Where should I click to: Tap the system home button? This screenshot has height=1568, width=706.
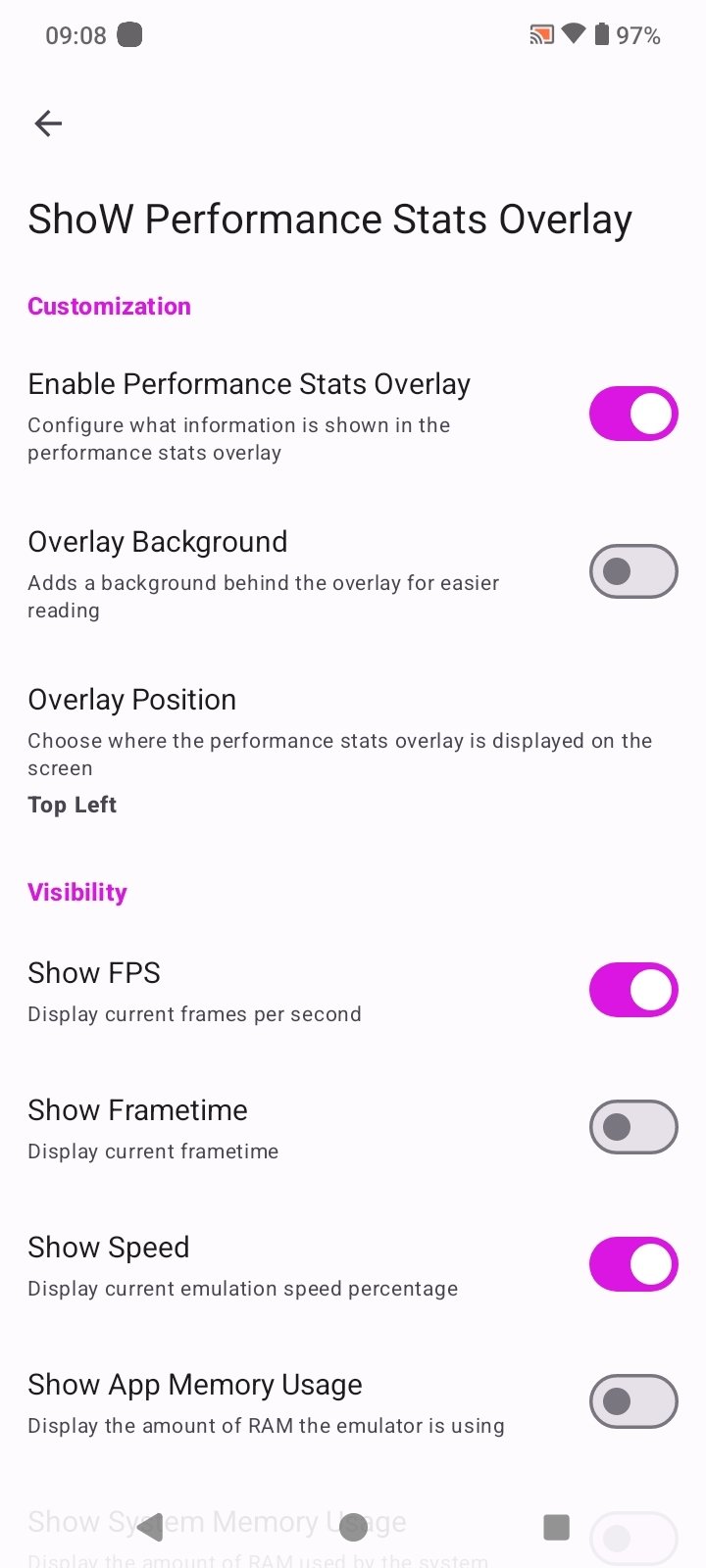pos(353,1527)
